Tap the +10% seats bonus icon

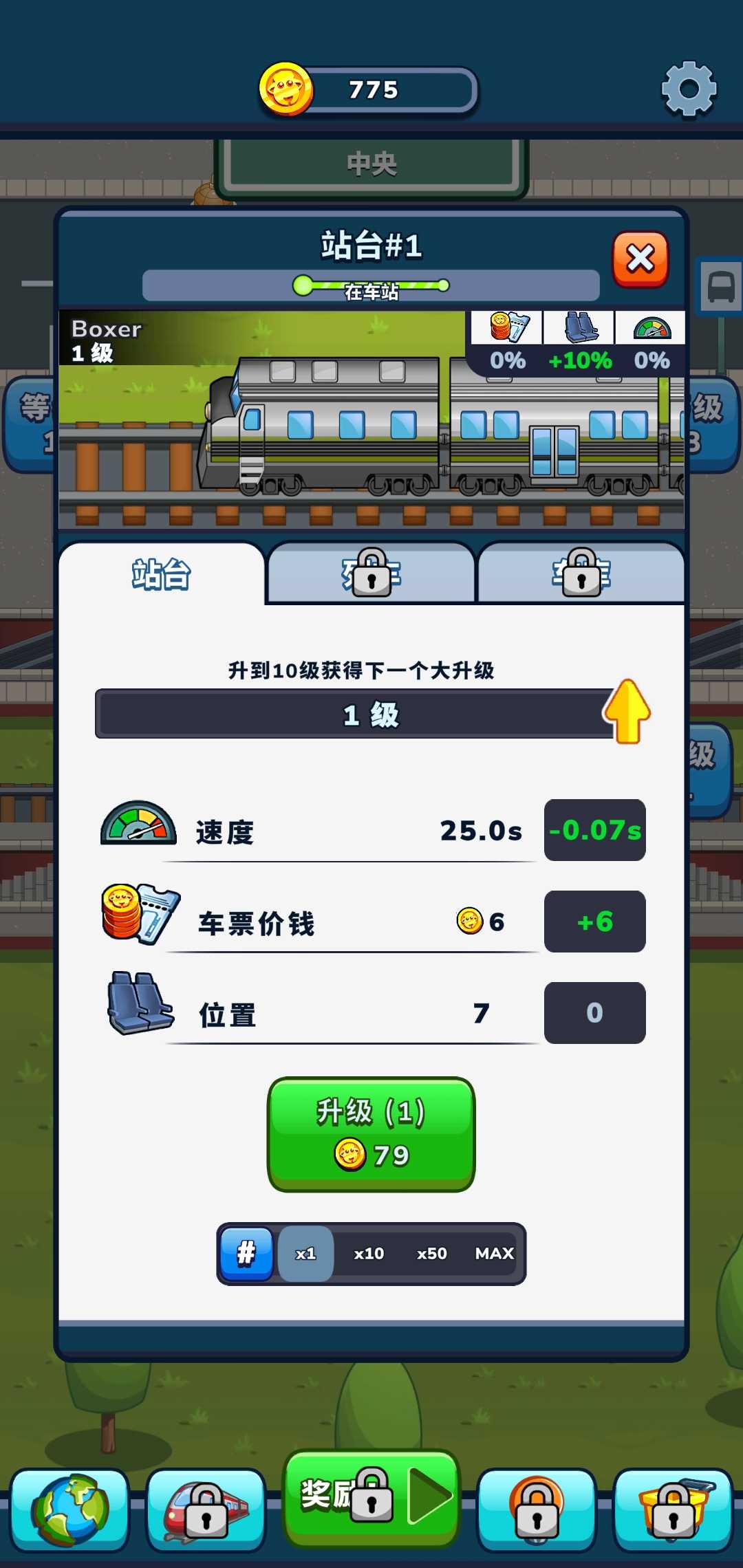click(x=579, y=329)
